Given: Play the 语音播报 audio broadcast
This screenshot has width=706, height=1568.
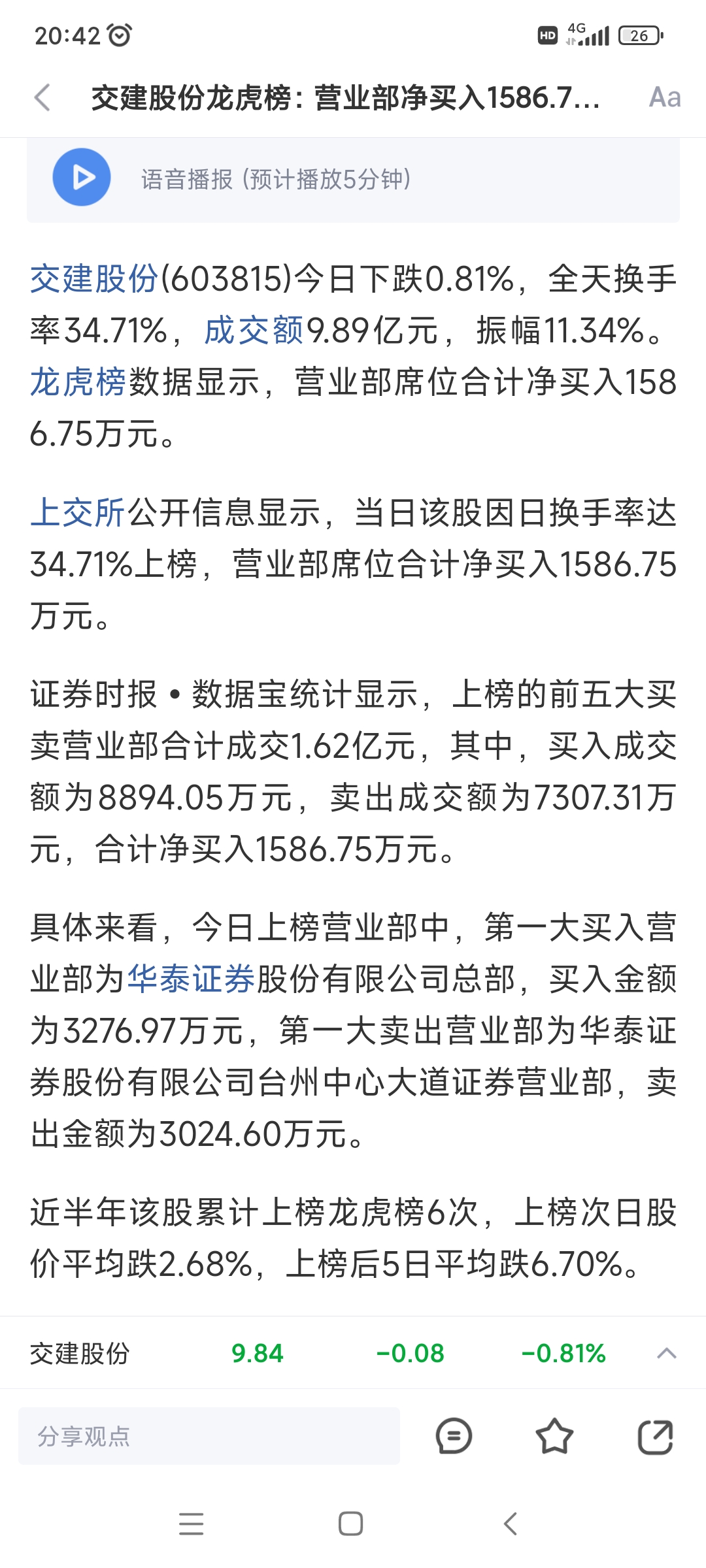Looking at the screenshot, I should tap(82, 177).
